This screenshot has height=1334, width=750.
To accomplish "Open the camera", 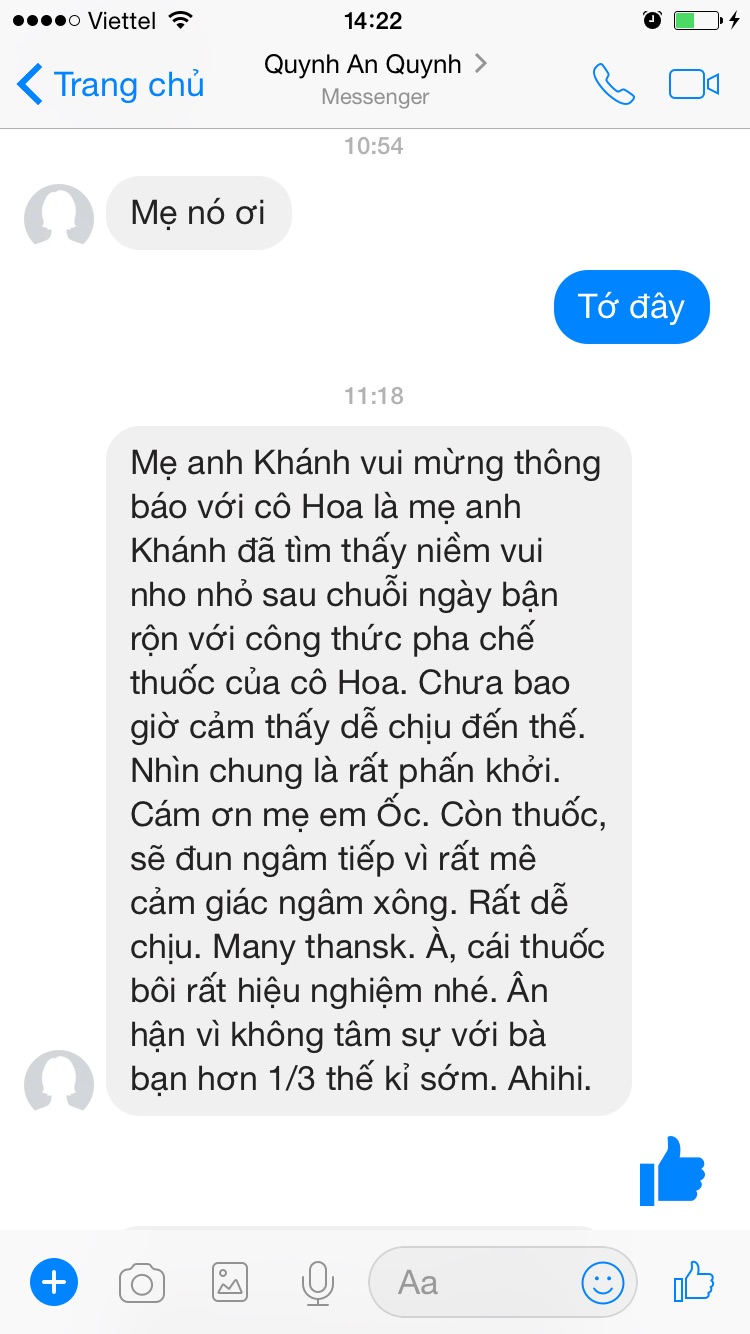I will (x=142, y=1282).
